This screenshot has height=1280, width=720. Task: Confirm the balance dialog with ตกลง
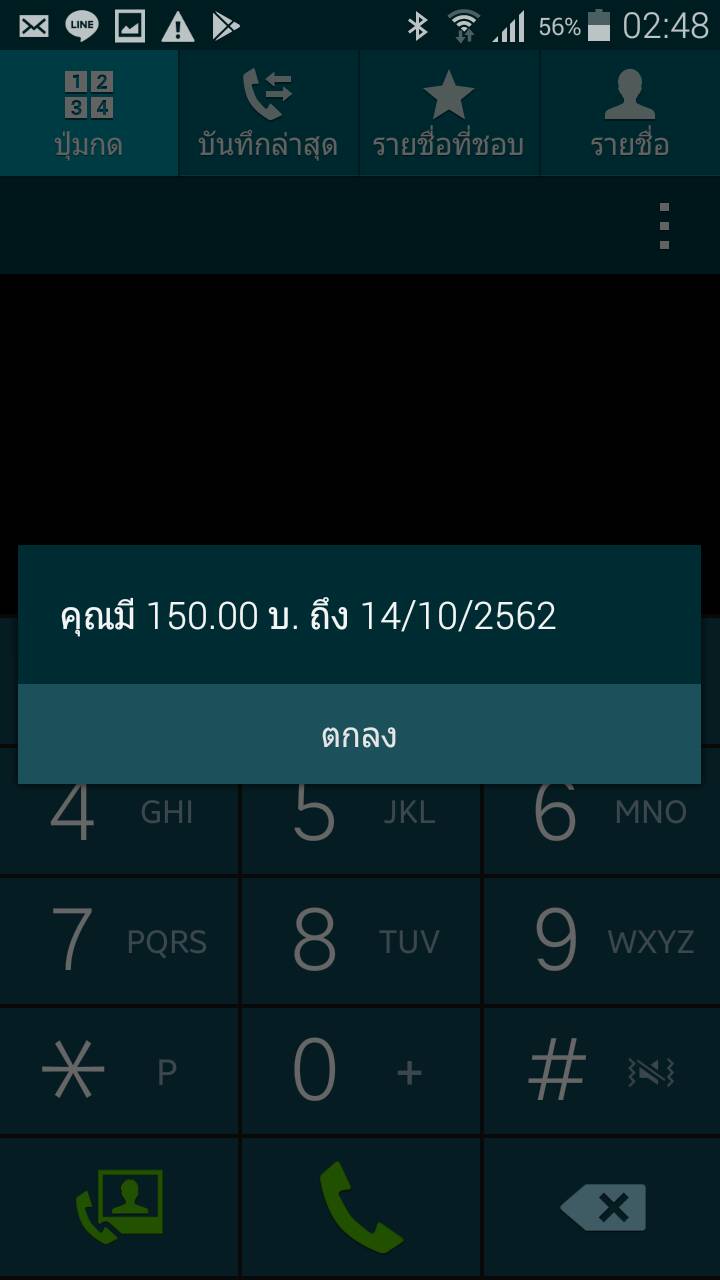pyautogui.click(x=359, y=734)
